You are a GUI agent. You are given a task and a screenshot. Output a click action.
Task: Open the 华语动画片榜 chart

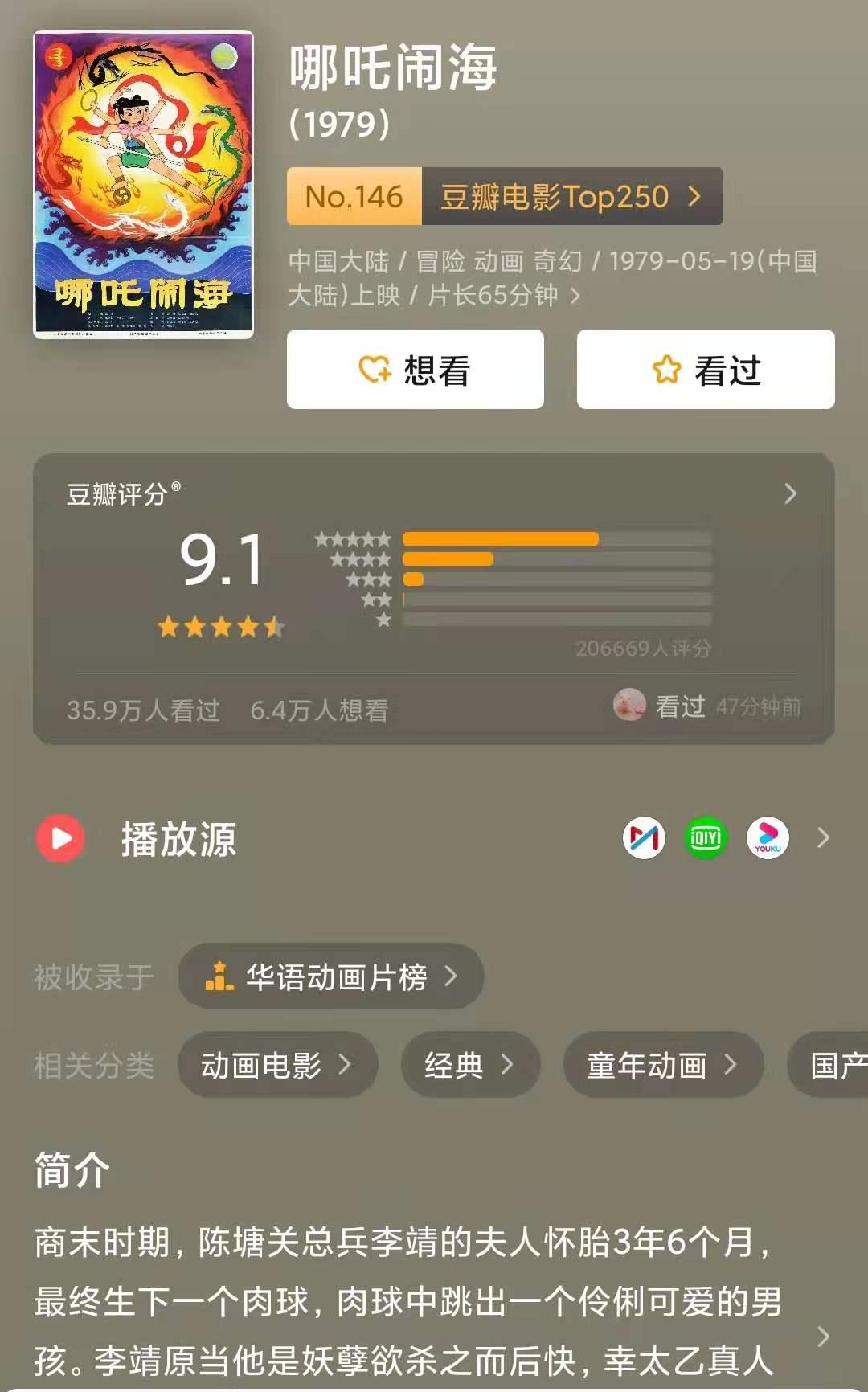330,976
